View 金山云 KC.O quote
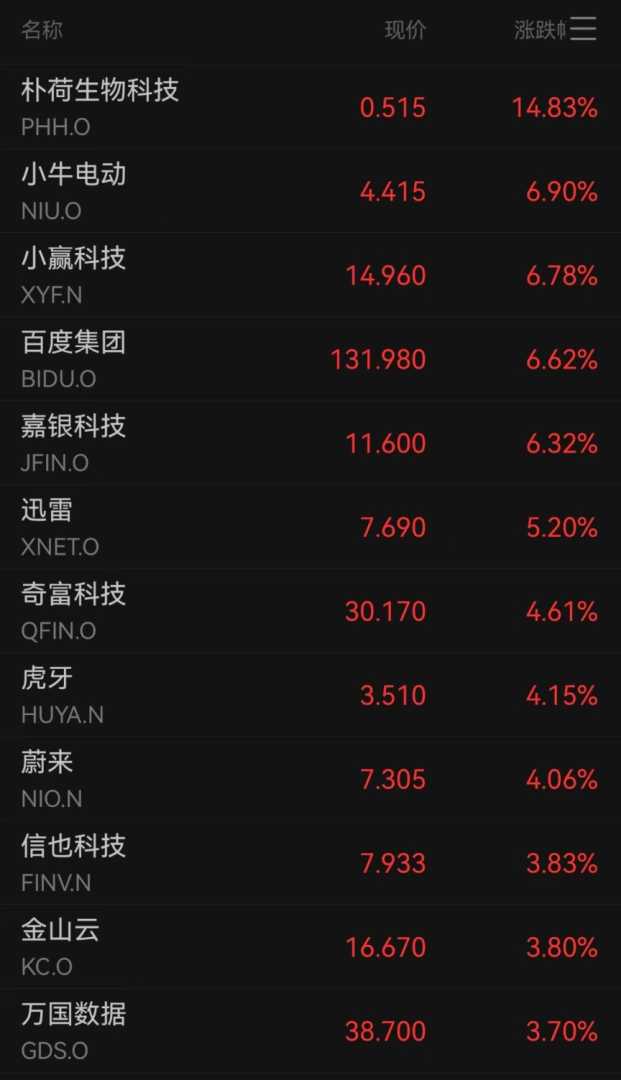The height and width of the screenshot is (1080, 621). pos(60,947)
